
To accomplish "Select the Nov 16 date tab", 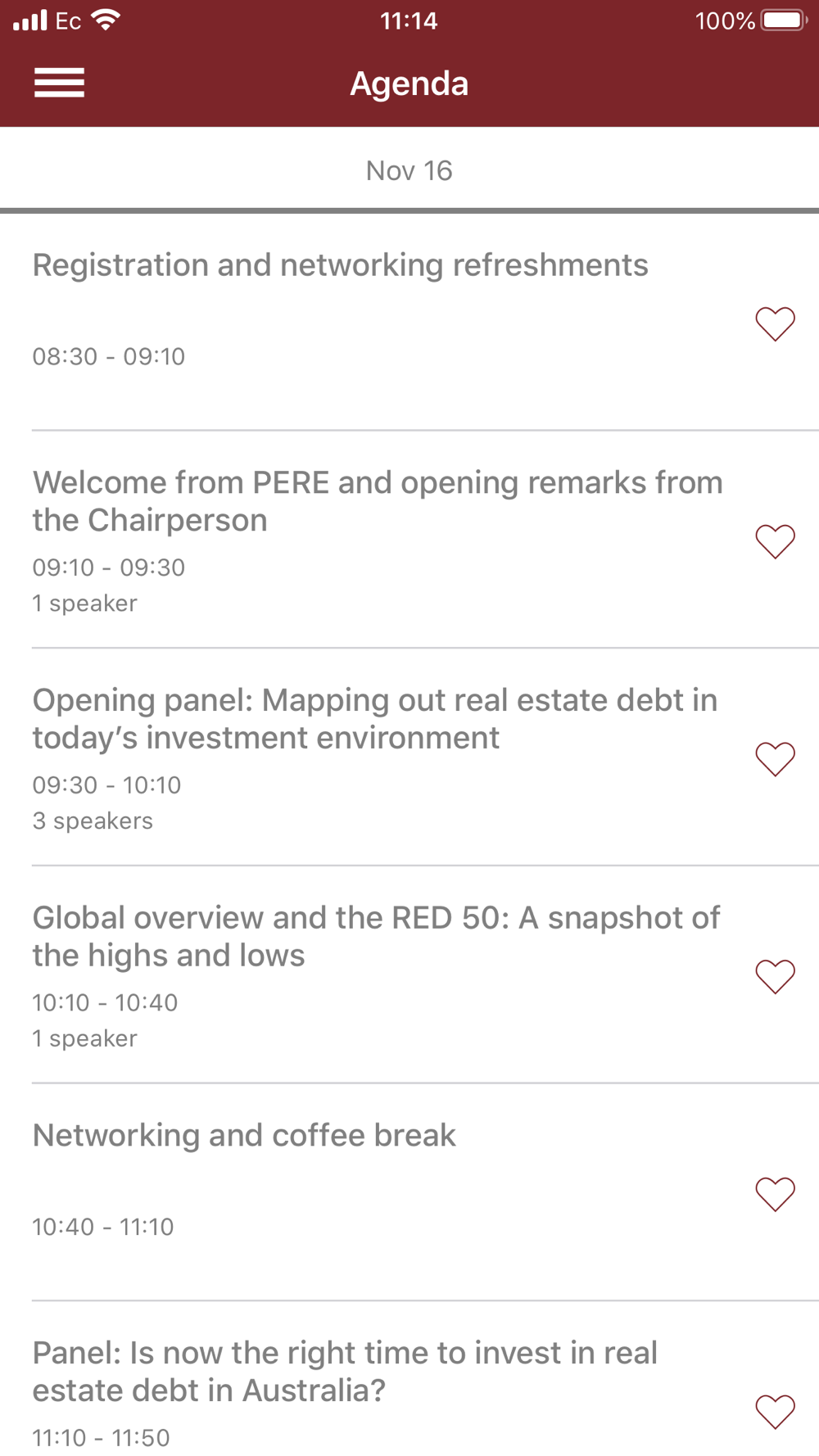I will pos(409,170).
